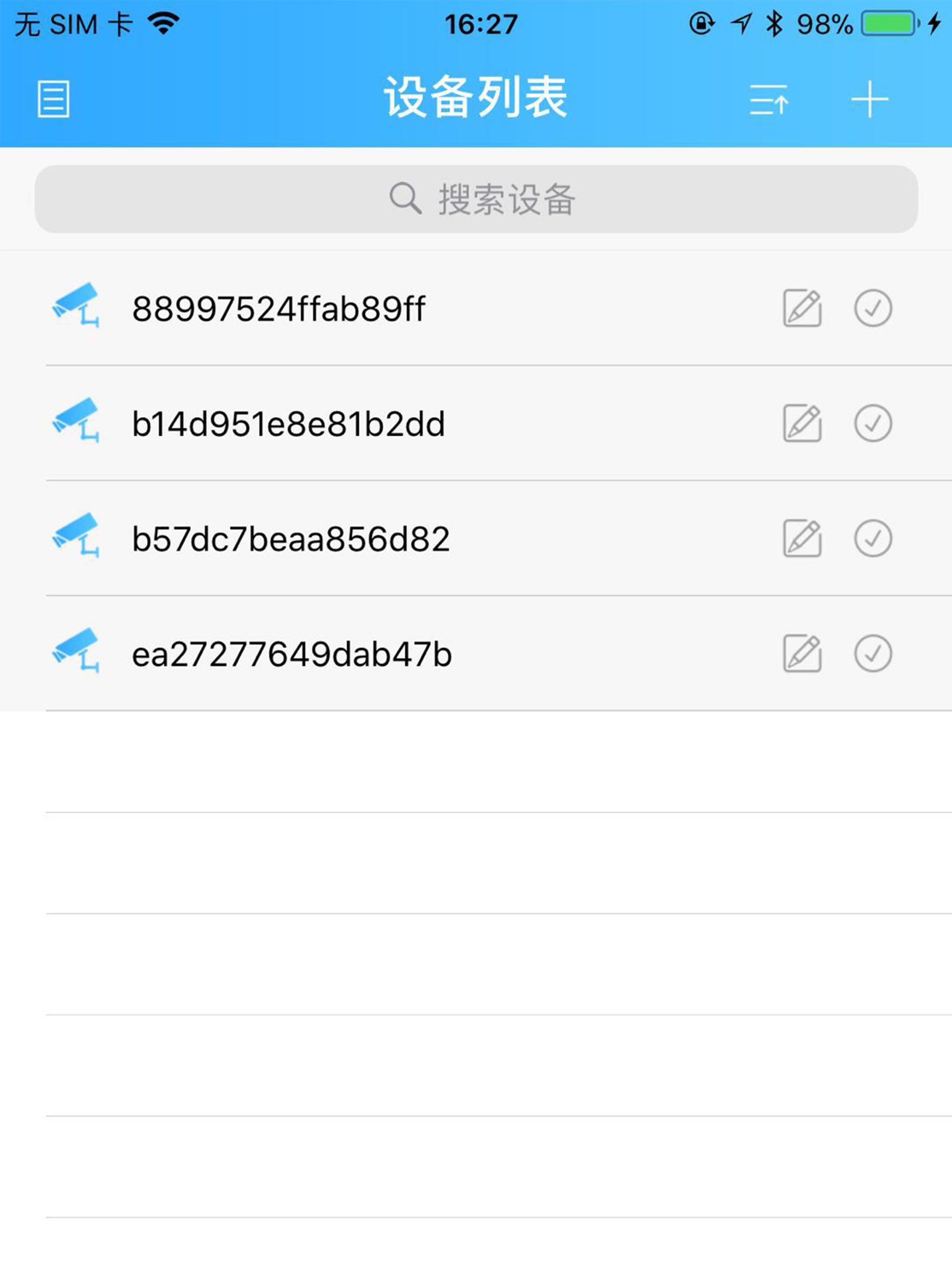Screen dimensions: 952x1270
Task: Tap the plus icon to add a device
Action: coord(870,99)
